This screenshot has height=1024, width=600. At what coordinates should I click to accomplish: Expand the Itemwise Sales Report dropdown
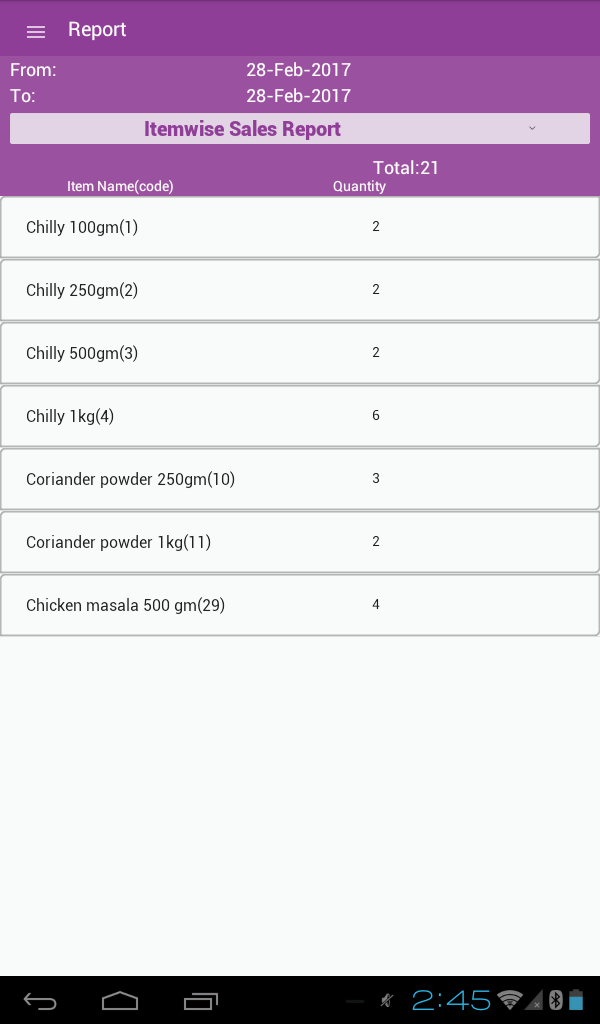[300, 129]
